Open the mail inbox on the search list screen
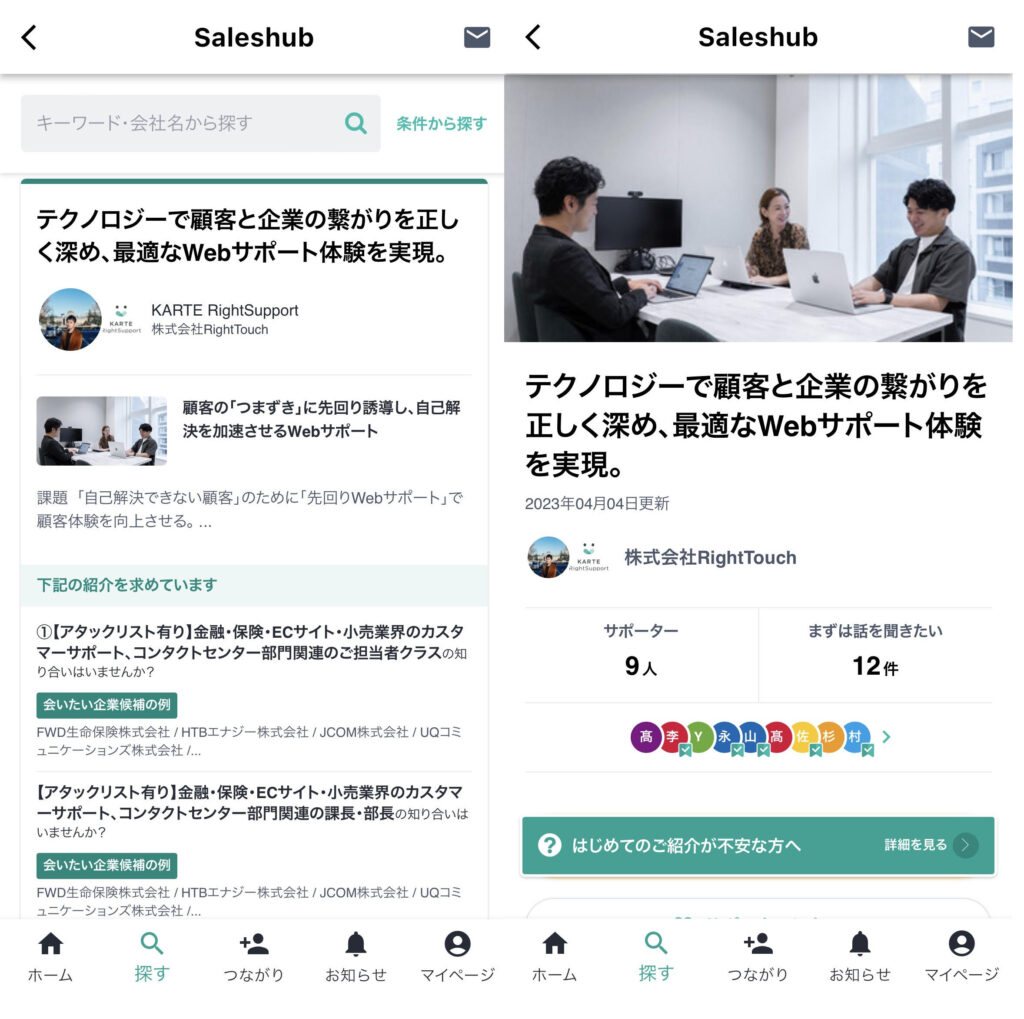 point(477,38)
